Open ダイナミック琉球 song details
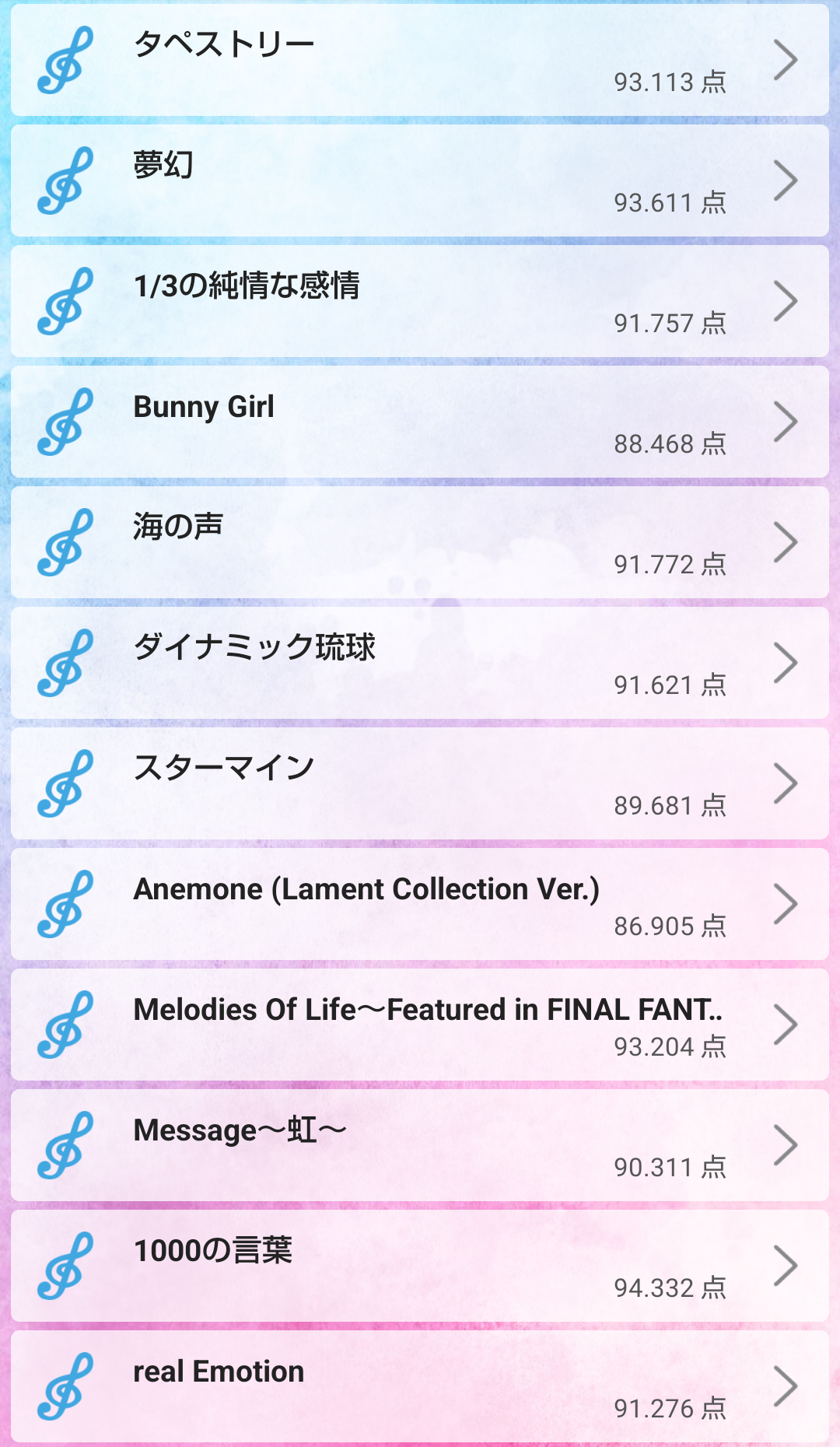 pyautogui.click(x=420, y=663)
